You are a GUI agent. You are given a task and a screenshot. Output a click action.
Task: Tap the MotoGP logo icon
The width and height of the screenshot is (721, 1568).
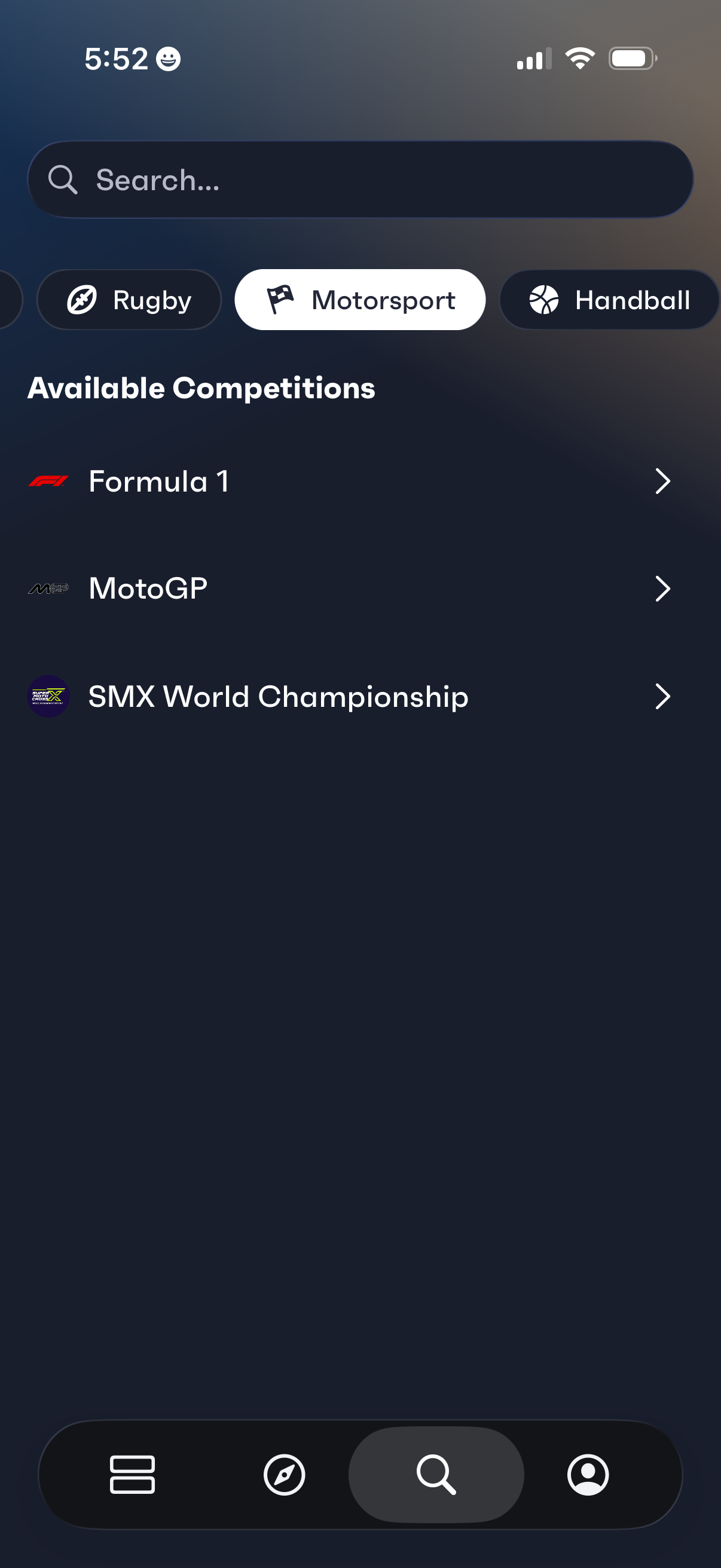pyautogui.click(x=48, y=588)
